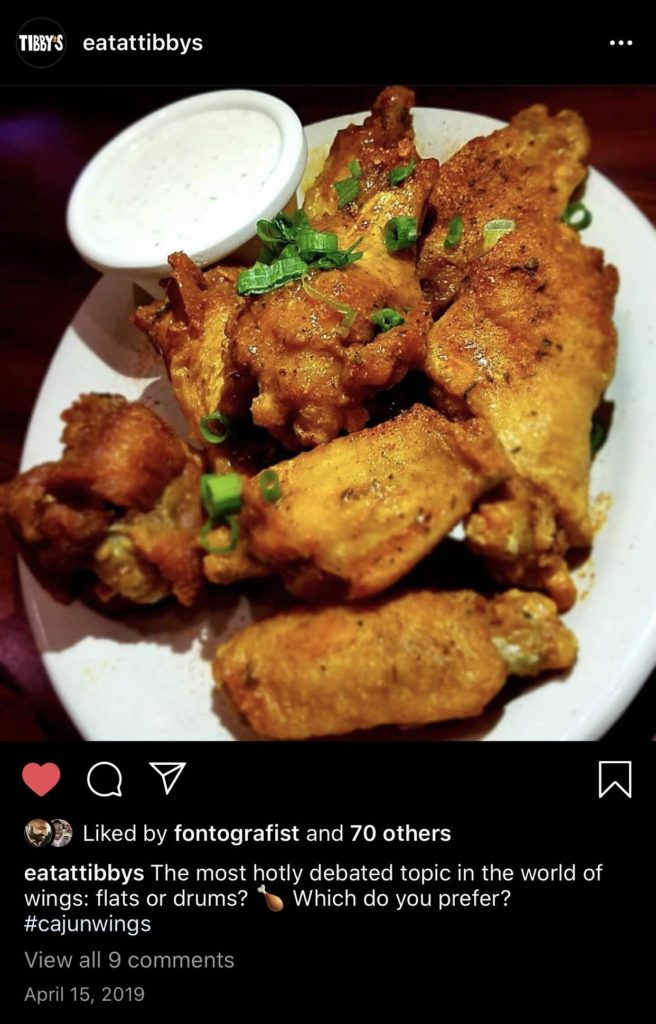View all 9 comments

pyautogui.click(x=129, y=960)
